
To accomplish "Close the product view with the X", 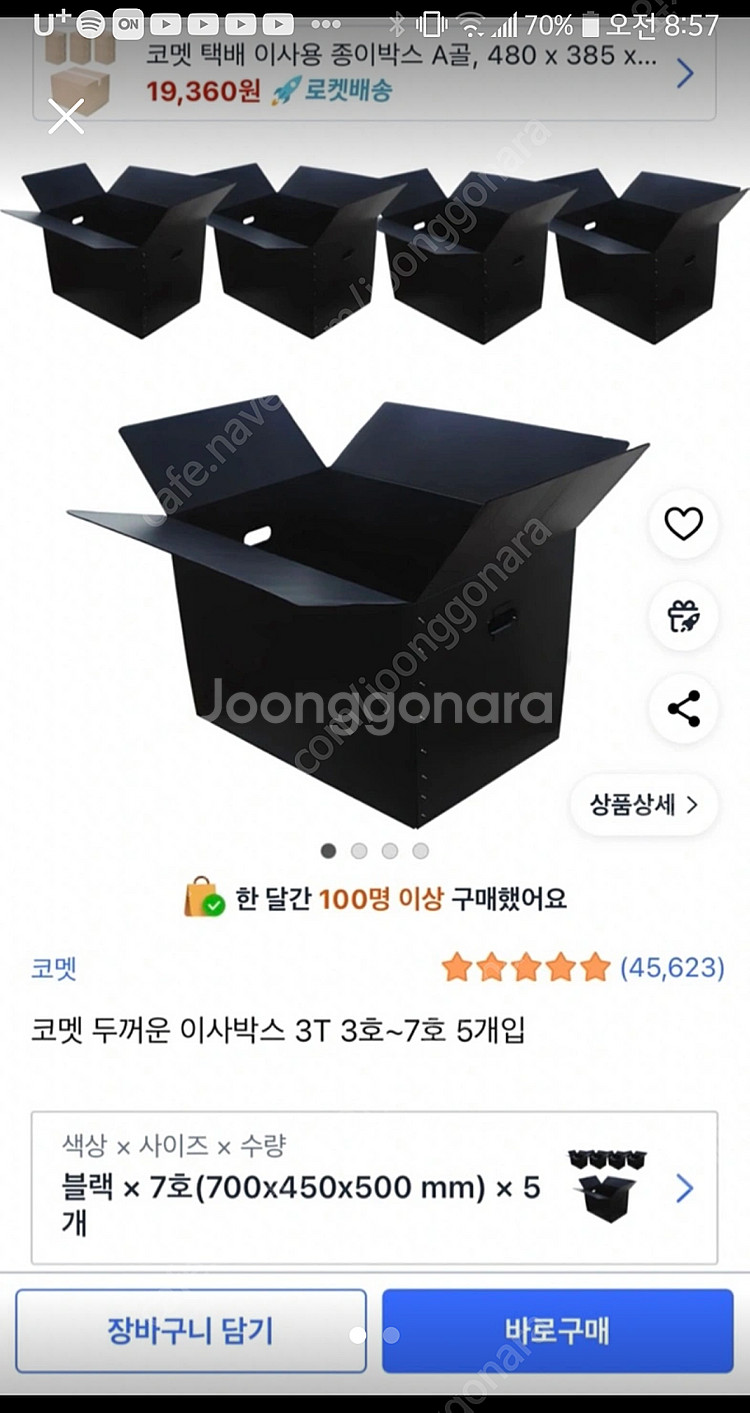I will click(66, 117).
